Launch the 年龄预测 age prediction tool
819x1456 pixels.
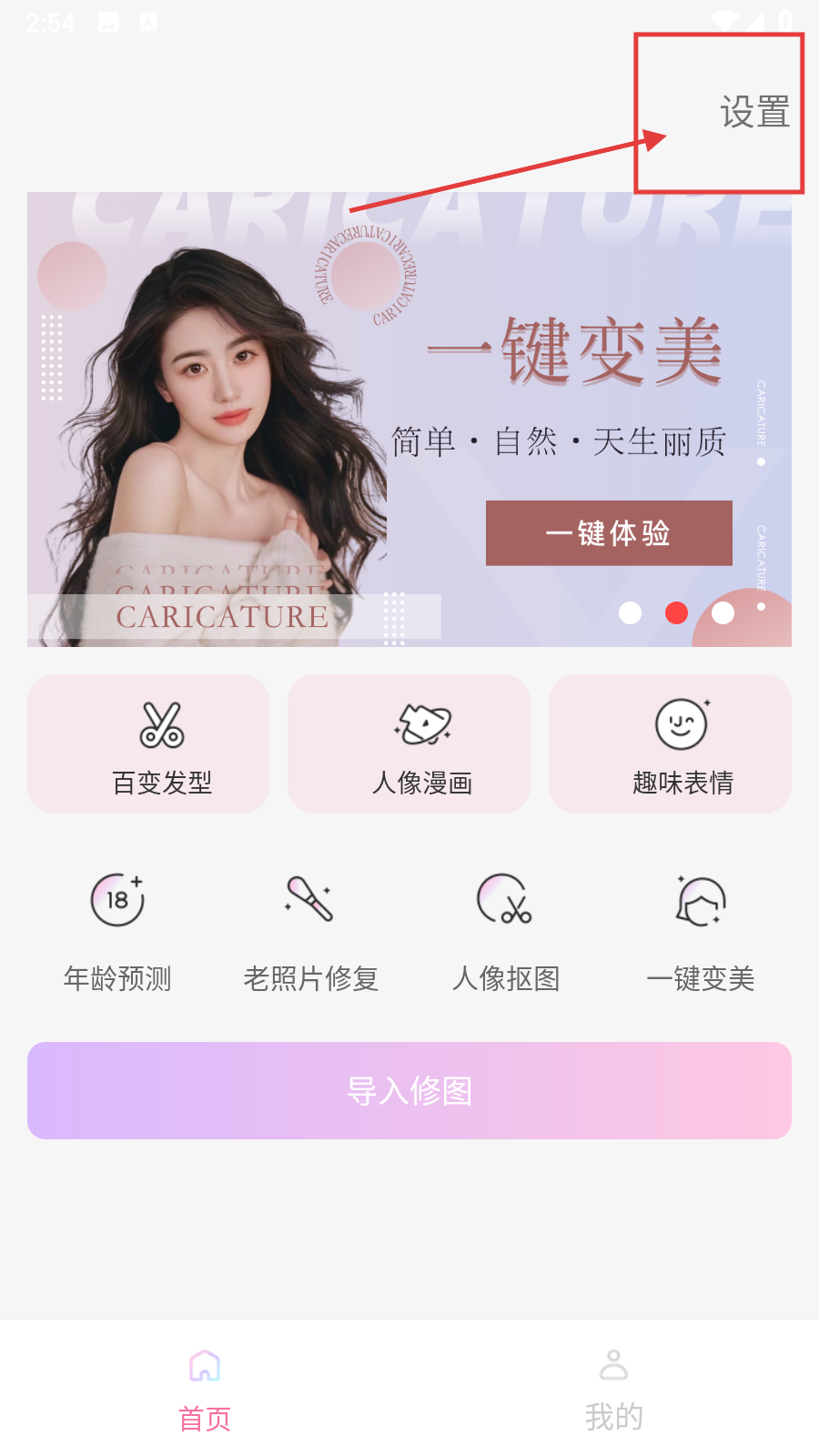[x=117, y=929]
